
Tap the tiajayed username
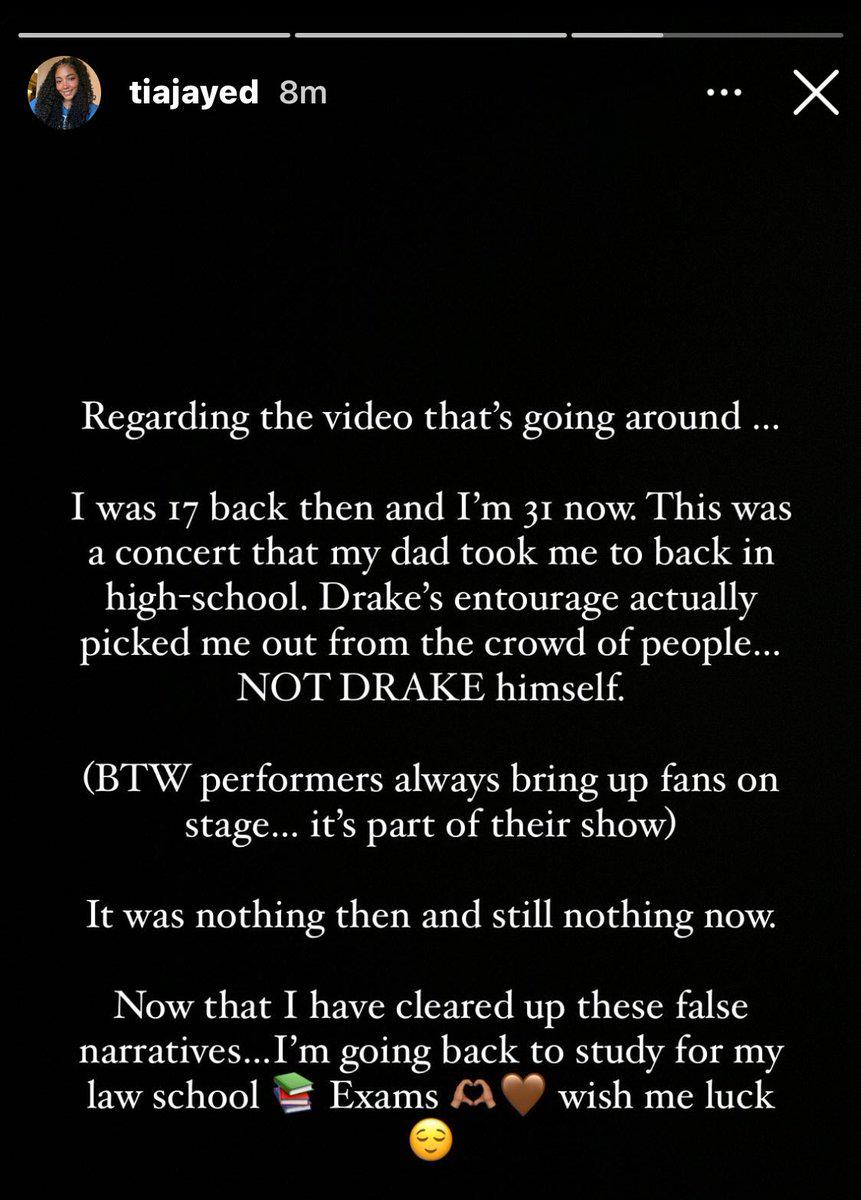[194, 93]
